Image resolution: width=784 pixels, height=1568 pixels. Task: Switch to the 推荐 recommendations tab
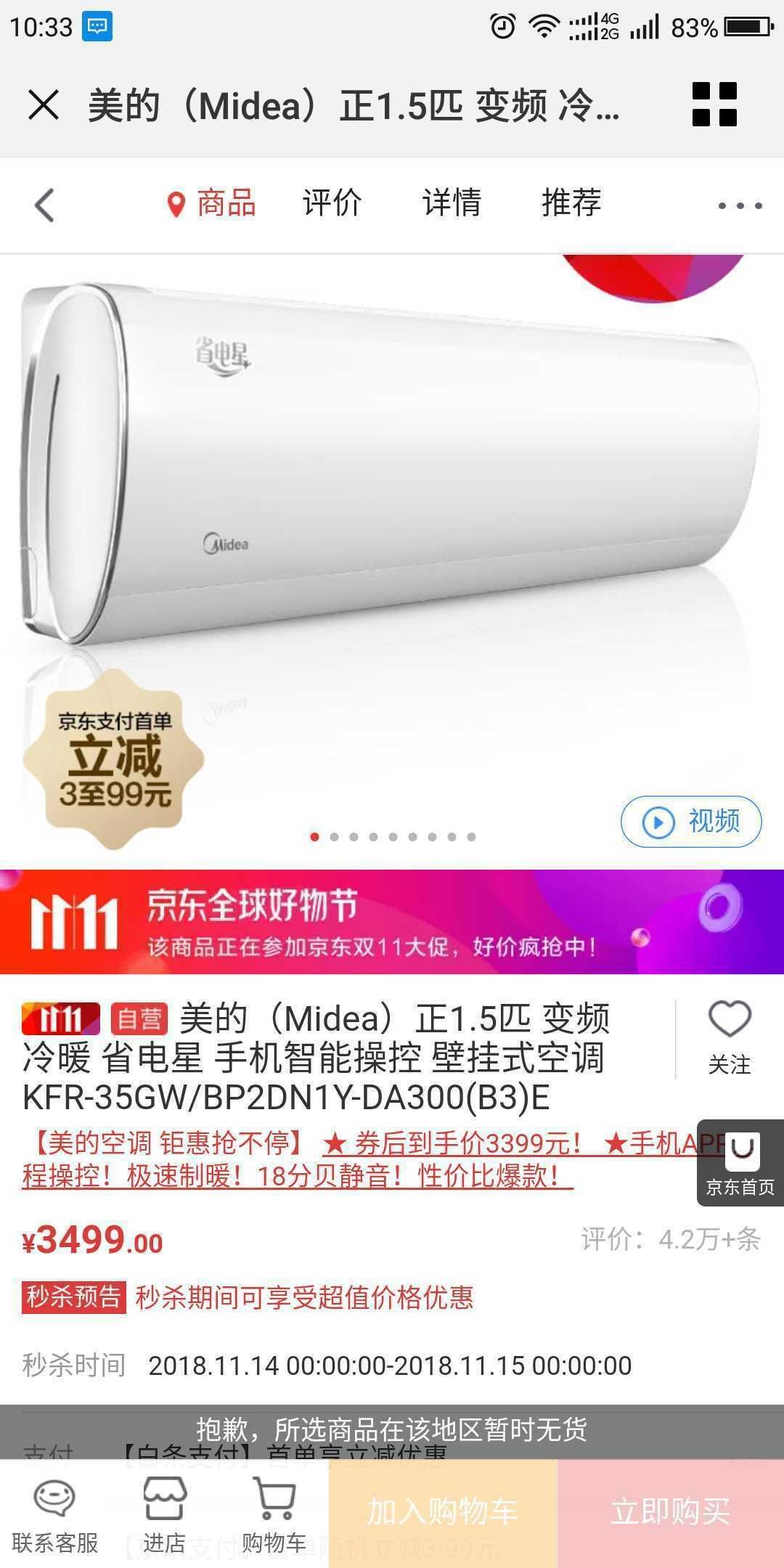pos(571,203)
